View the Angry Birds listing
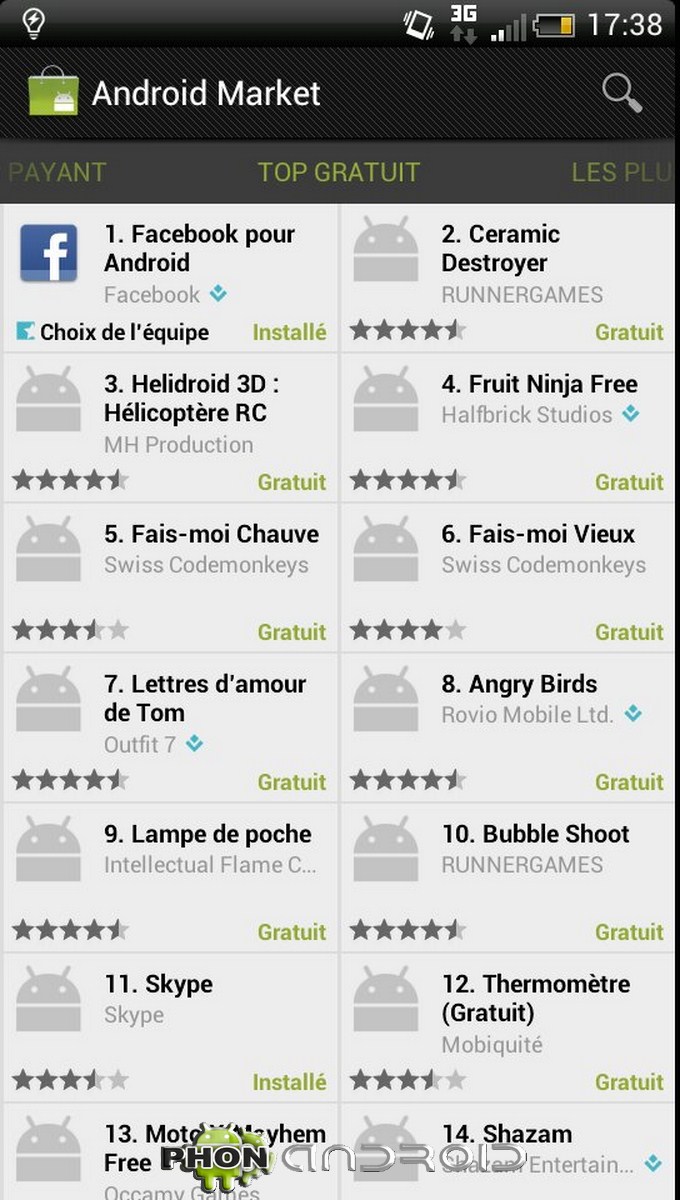The height and width of the screenshot is (1200, 680). click(508, 727)
